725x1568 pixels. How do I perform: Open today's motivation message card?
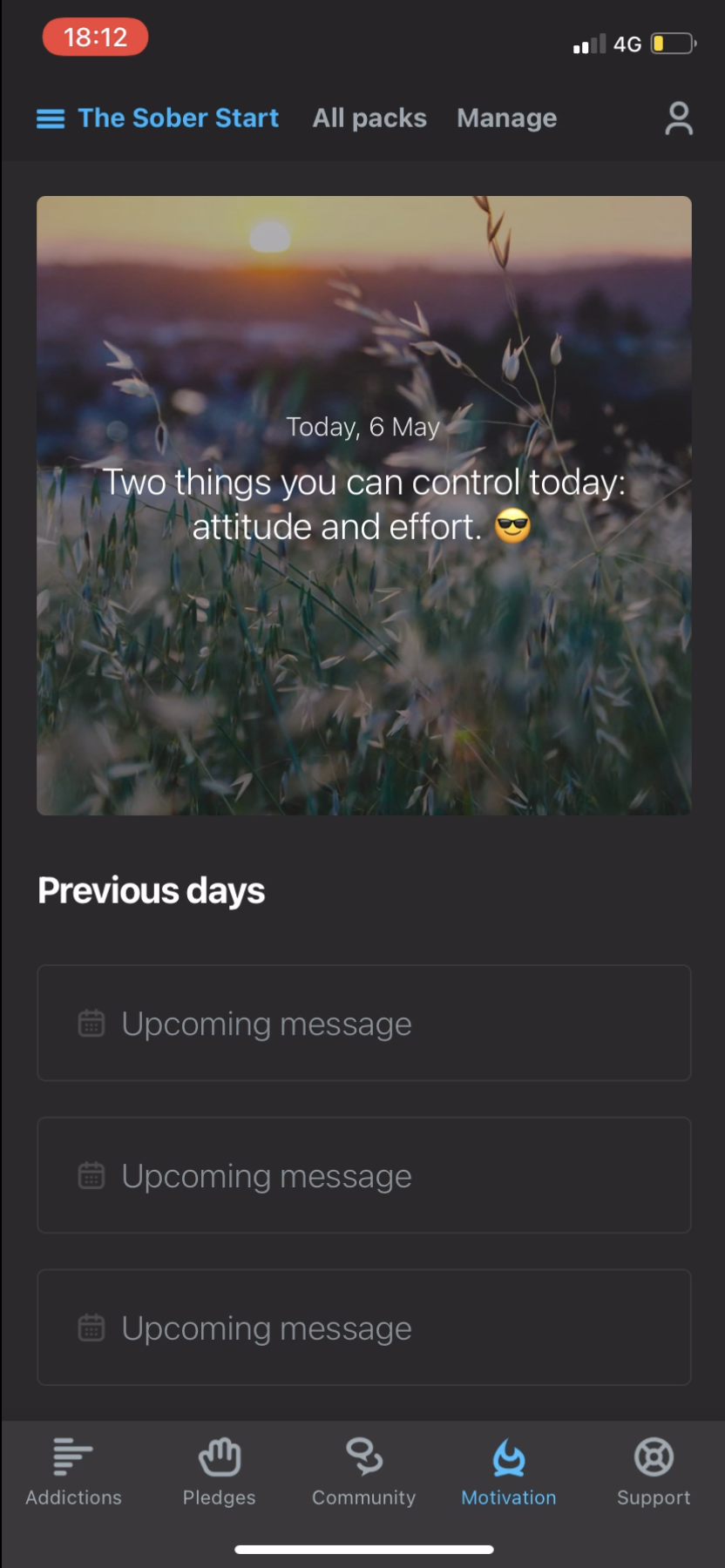pyautogui.click(x=363, y=505)
